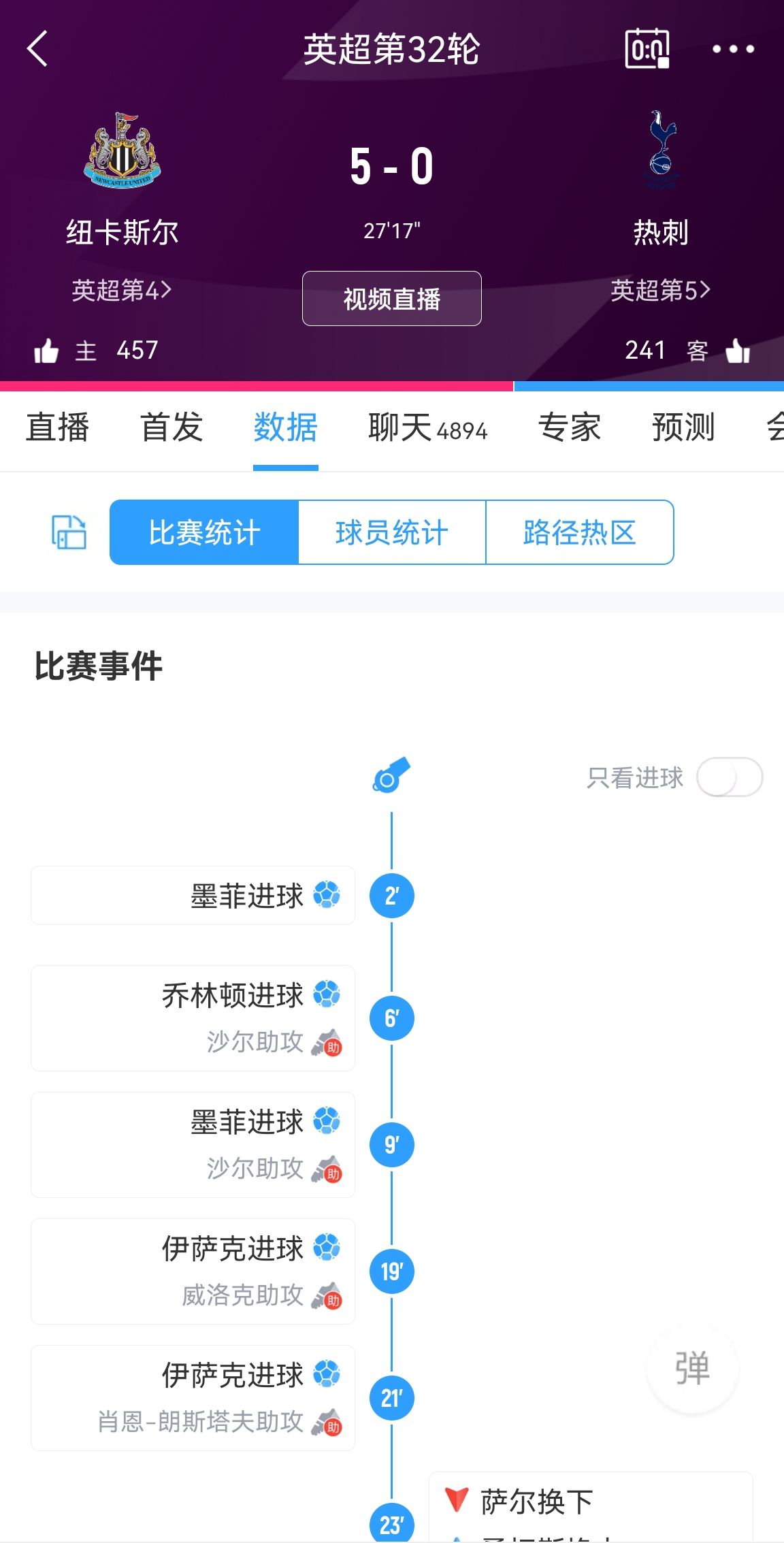Tap the screen layout icon beside 比赛统计
The height and width of the screenshot is (1543, 784).
[x=69, y=532]
